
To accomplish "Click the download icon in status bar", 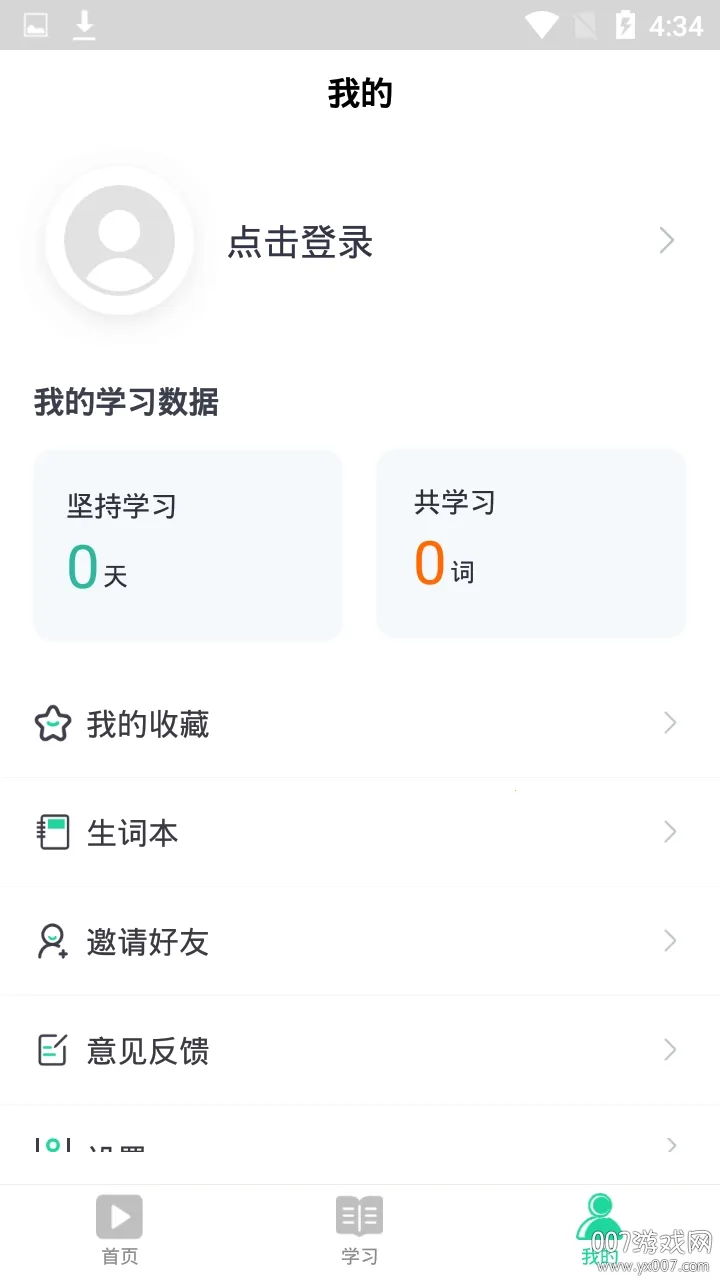I will click(x=84, y=25).
